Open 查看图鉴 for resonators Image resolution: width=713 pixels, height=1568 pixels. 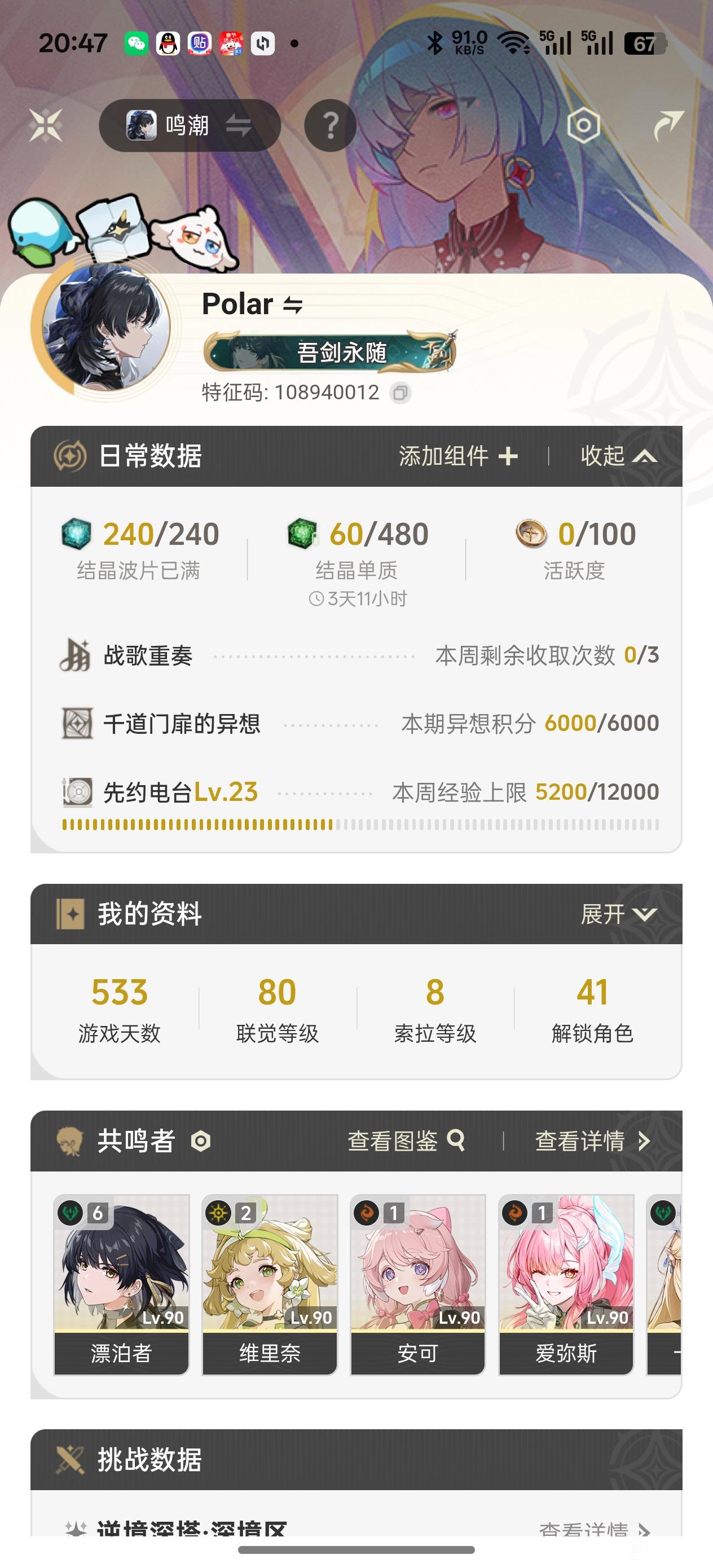(406, 1140)
